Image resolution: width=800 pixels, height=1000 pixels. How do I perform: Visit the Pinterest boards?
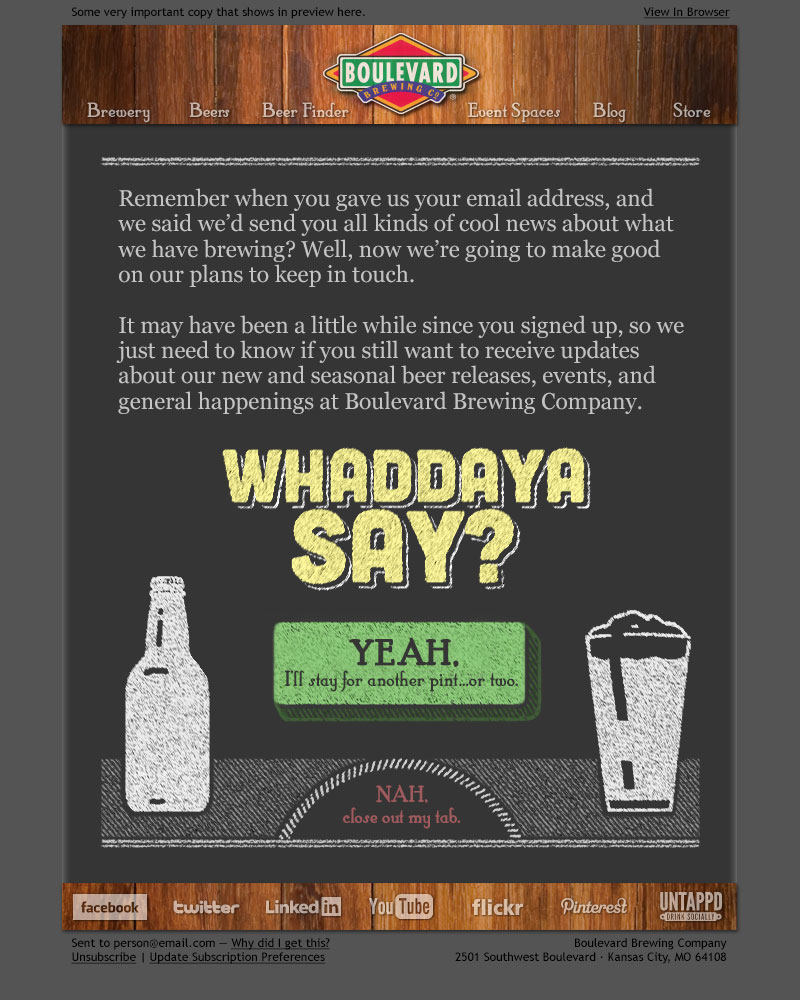[594, 907]
